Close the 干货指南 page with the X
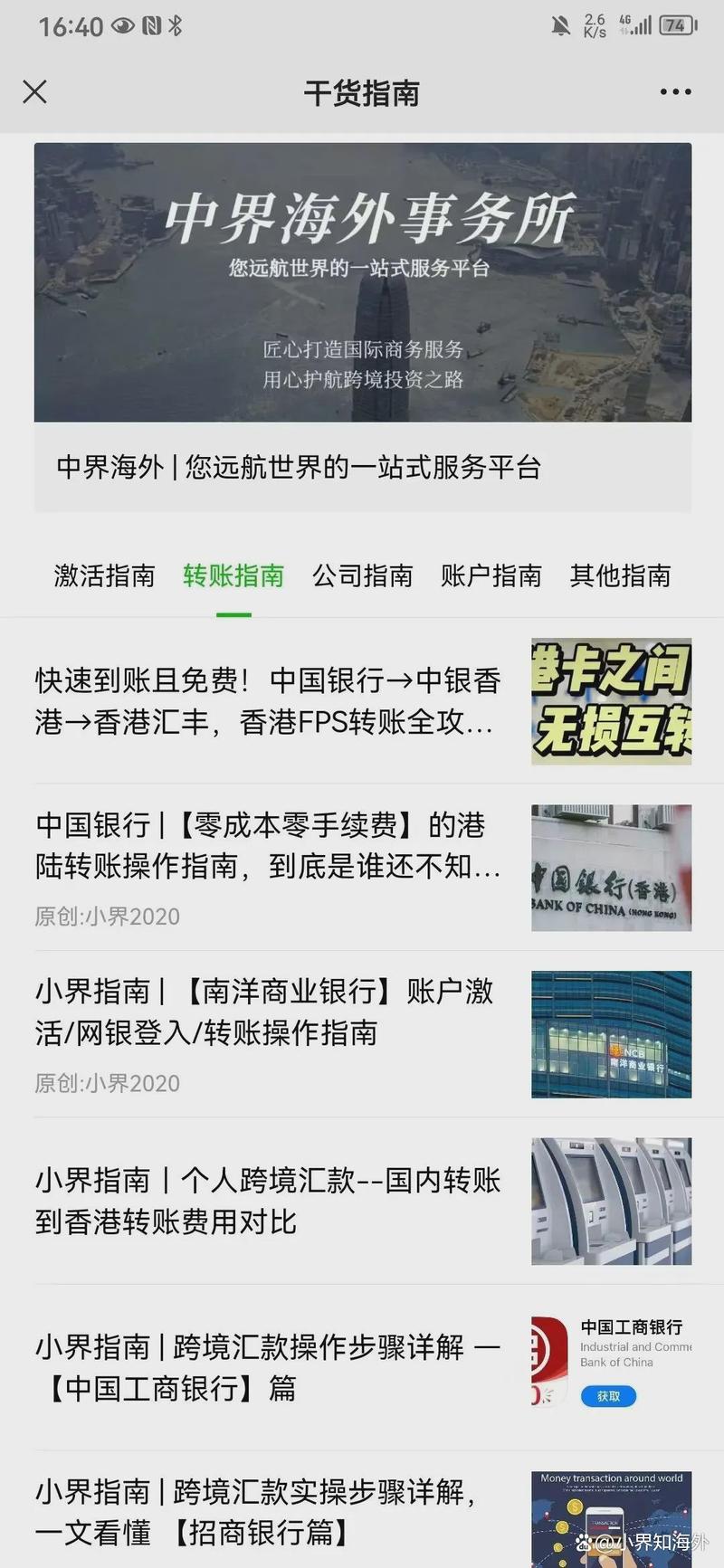Viewport: 724px width, 1568px height. (34, 91)
